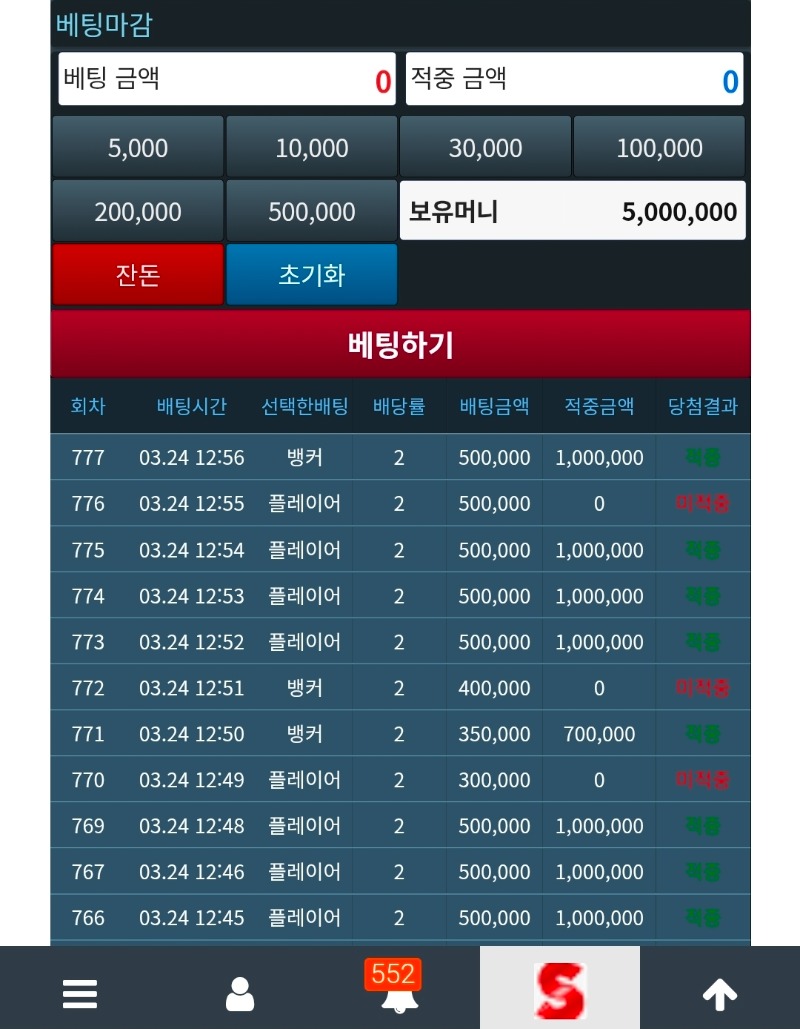Jump to top with the up arrow
The image size is (800, 1029).
tap(720, 993)
